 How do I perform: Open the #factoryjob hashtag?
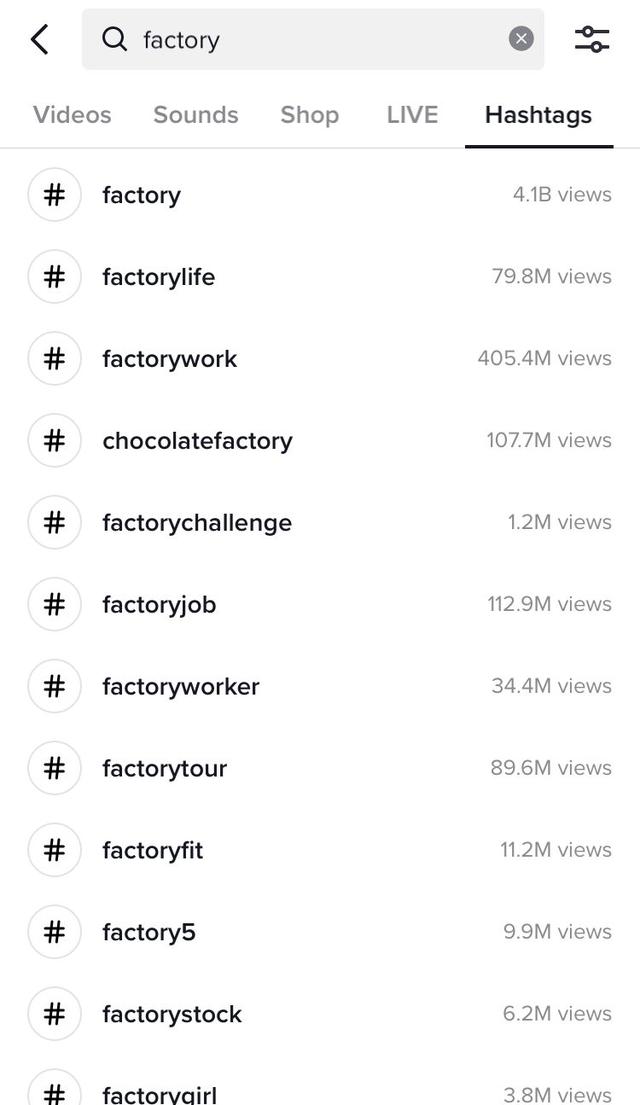320,604
